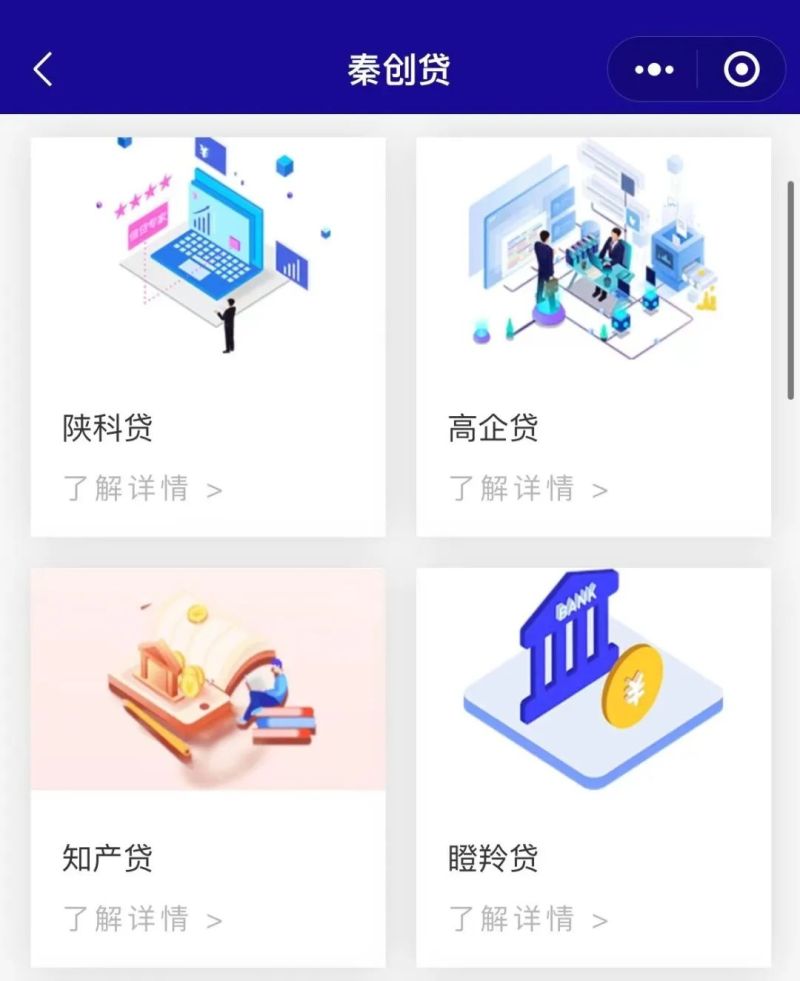Tap 了解详情 under 陕科贷
Screen dimensions: 800x981
click(x=142, y=489)
